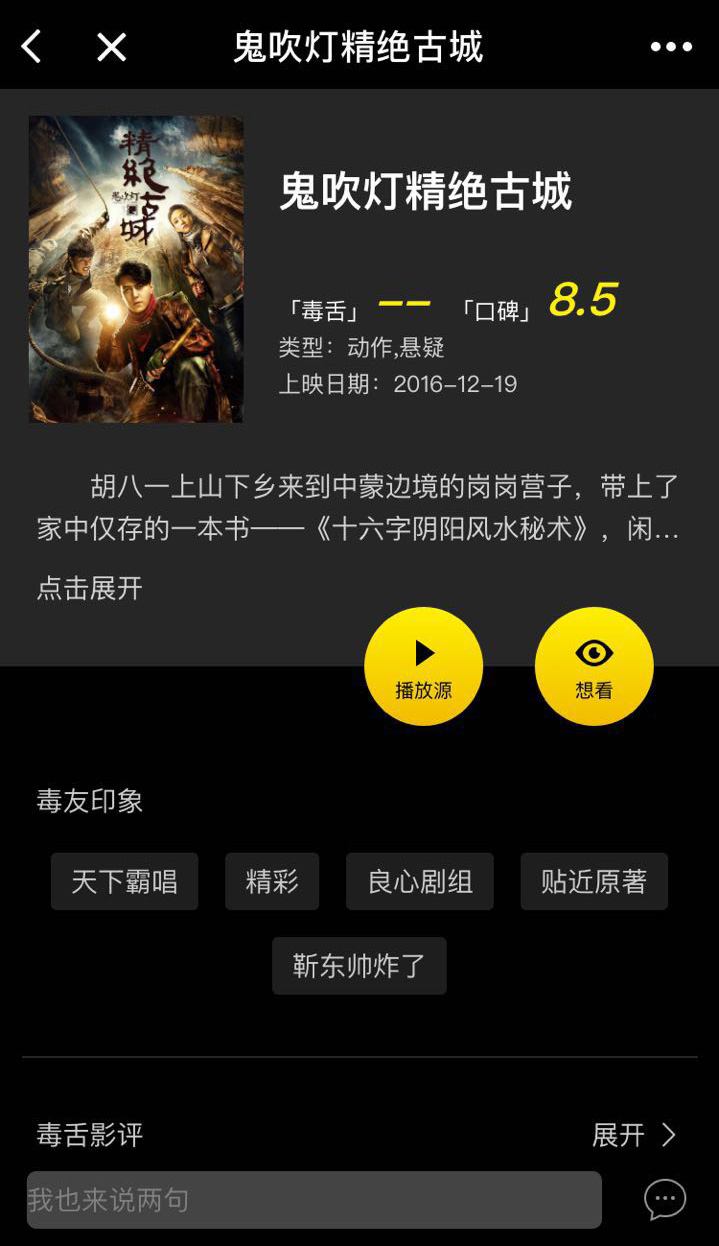Expand 毒舌影评 with 展开
Image resolution: width=719 pixels, height=1246 pixels.
coord(634,1135)
